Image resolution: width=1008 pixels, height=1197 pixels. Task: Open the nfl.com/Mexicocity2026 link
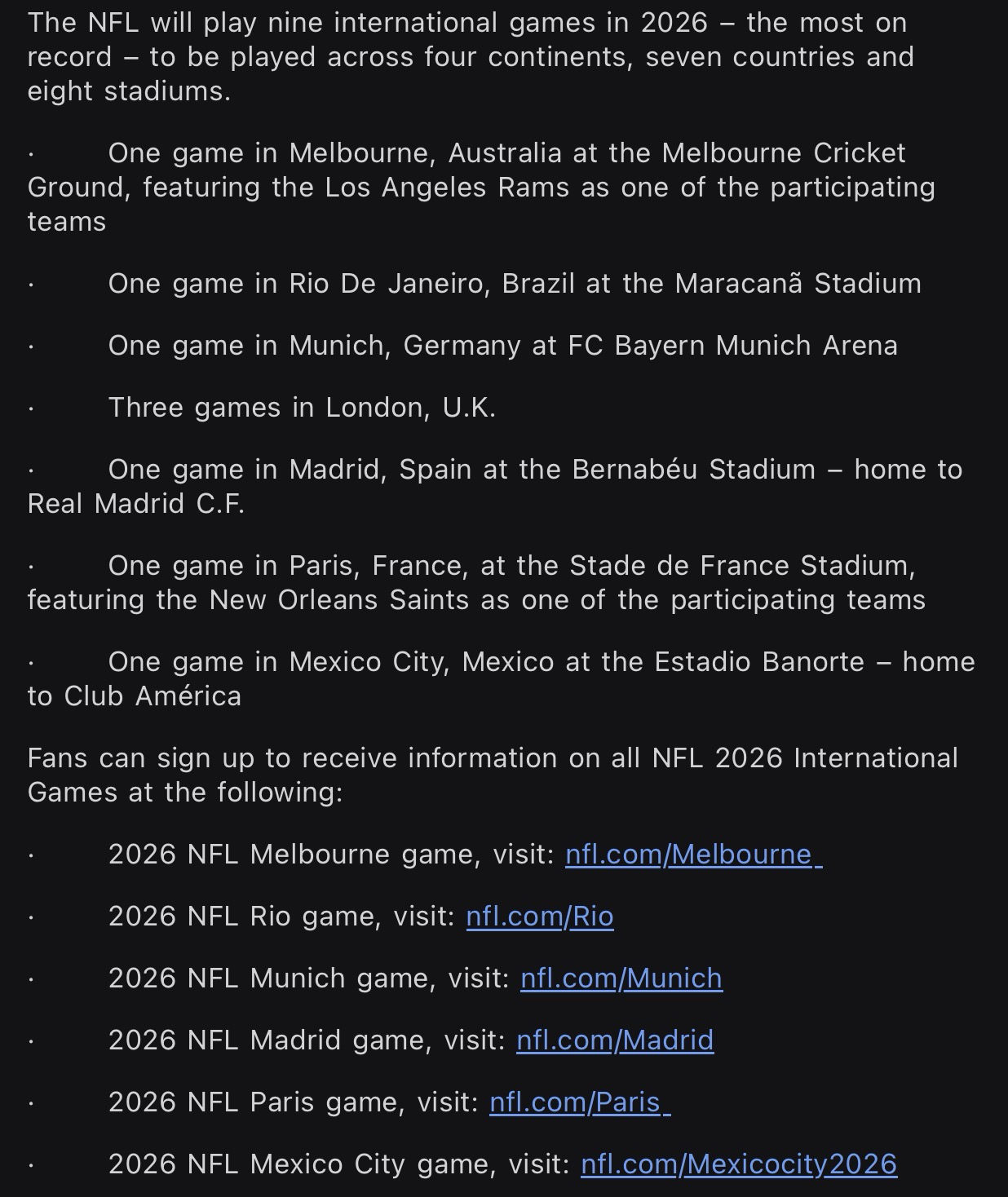tap(738, 1164)
